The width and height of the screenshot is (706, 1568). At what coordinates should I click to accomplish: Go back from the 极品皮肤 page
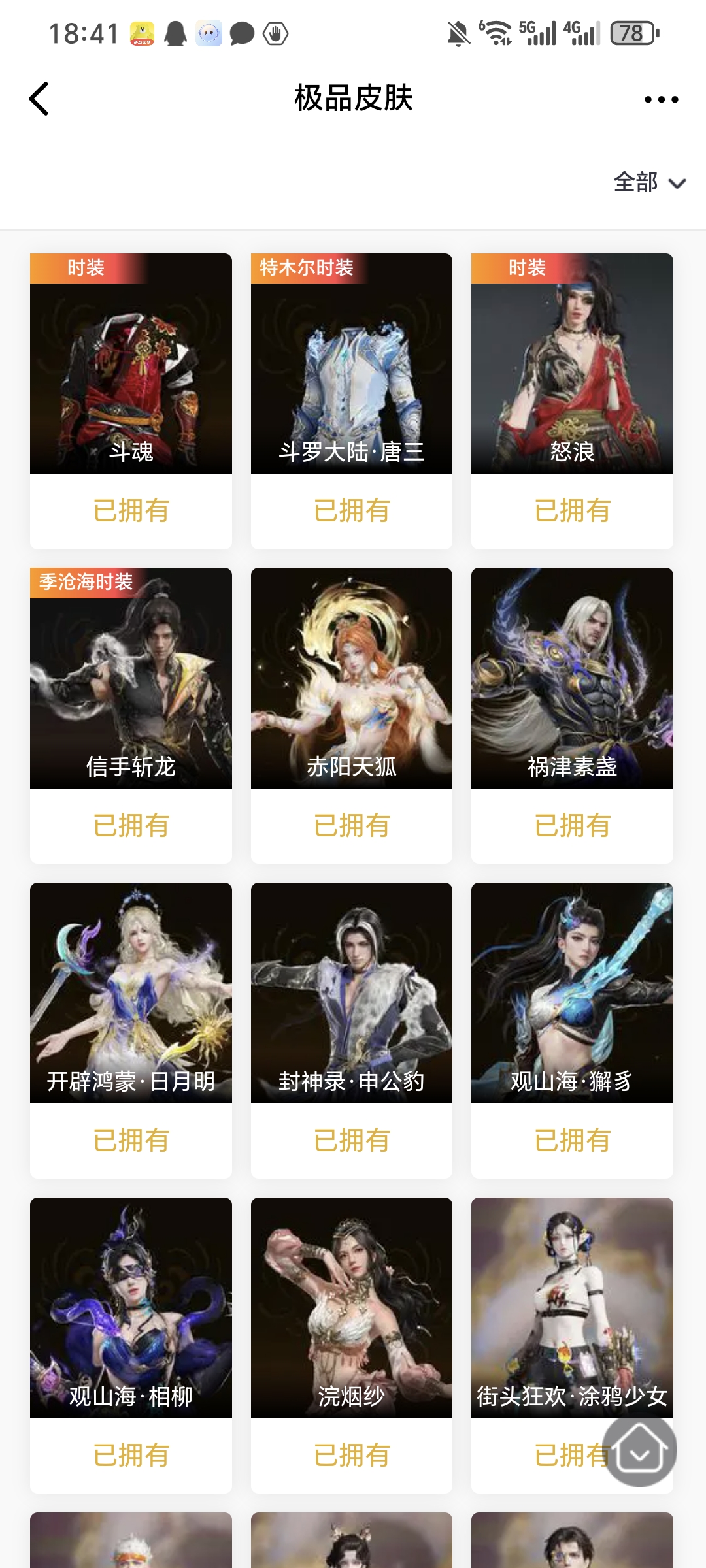tap(39, 99)
